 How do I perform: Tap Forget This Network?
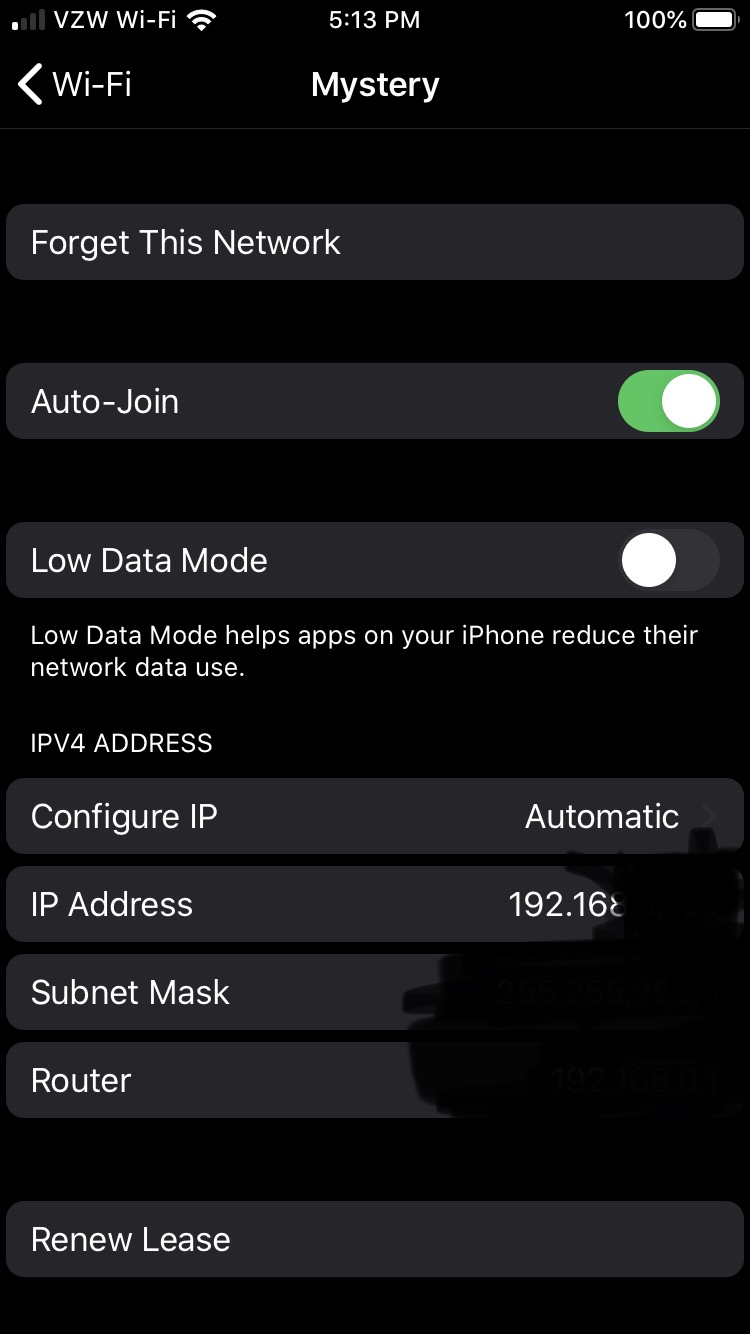375,241
